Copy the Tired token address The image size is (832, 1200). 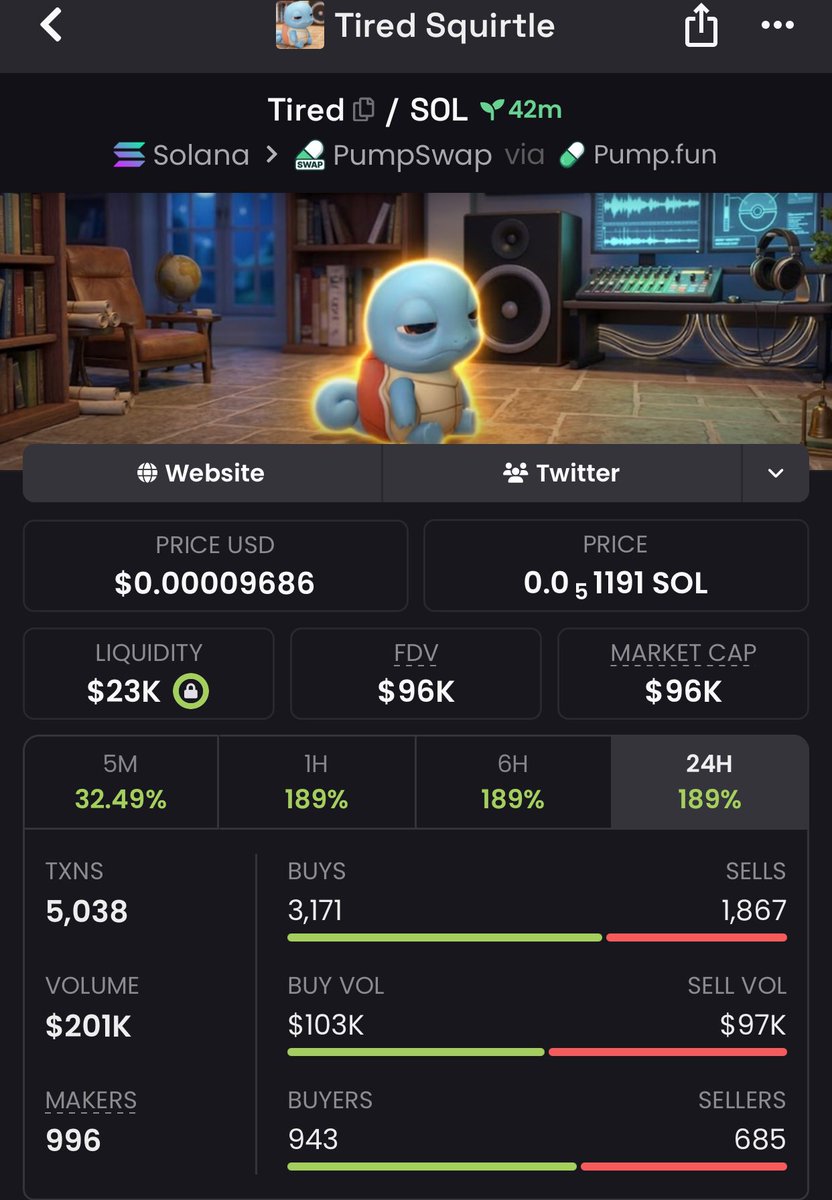(x=363, y=110)
